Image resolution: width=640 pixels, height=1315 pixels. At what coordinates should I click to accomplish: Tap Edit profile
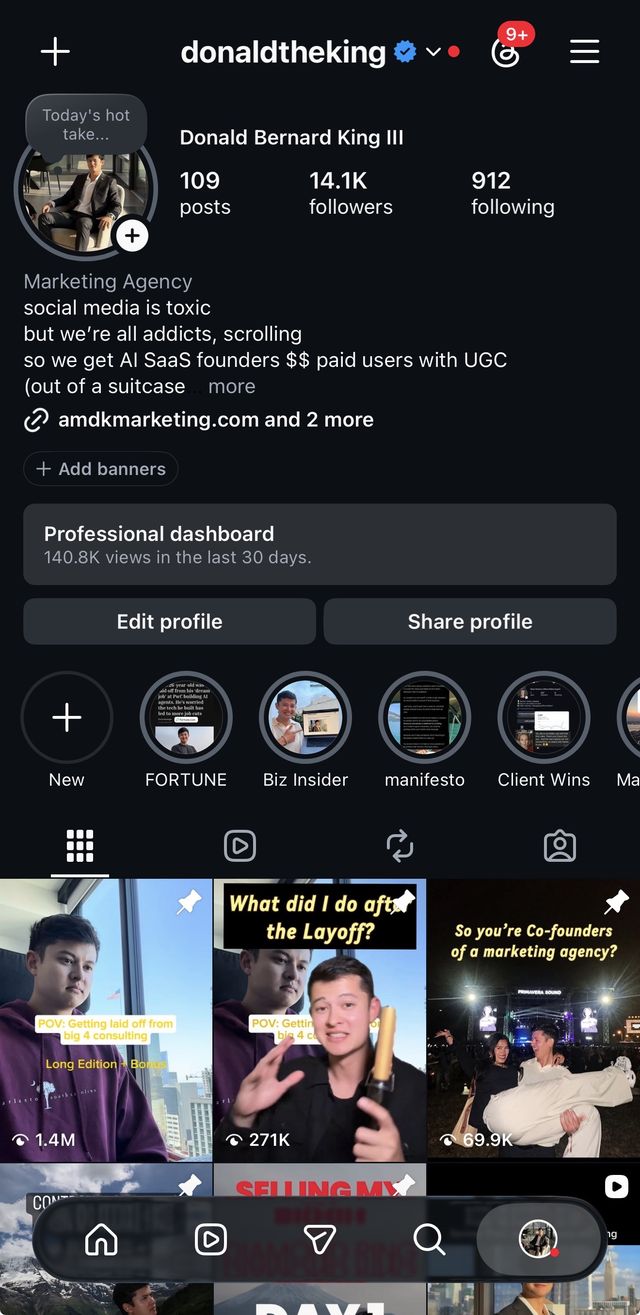(x=170, y=621)
